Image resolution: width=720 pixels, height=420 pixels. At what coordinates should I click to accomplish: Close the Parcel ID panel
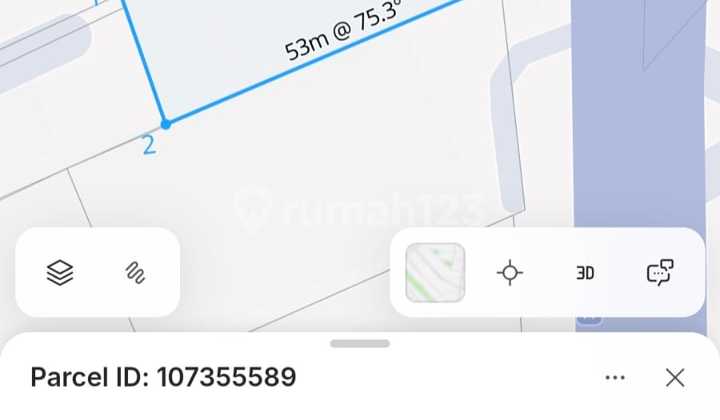[x=675, y=378]
